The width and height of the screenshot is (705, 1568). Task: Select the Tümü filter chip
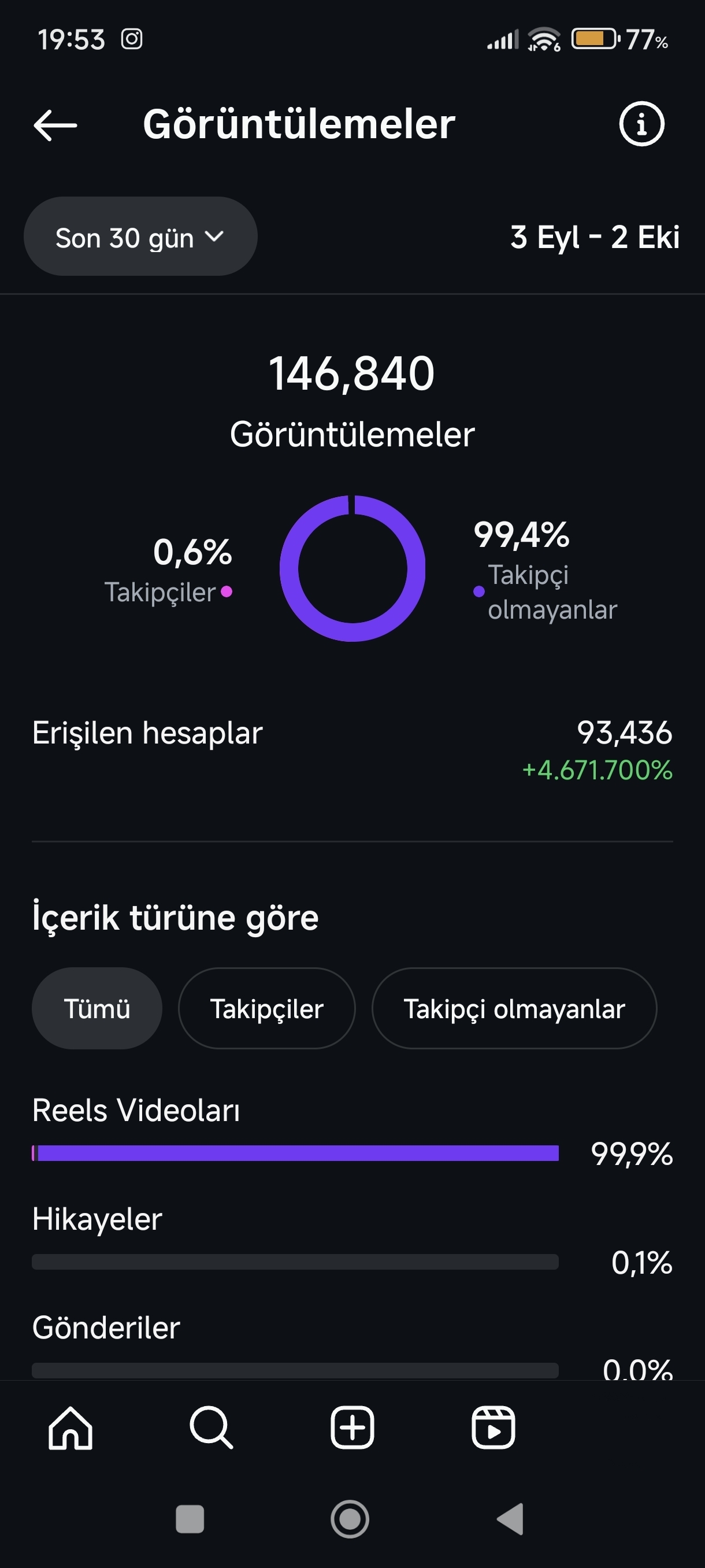[x=97, y=1008]
